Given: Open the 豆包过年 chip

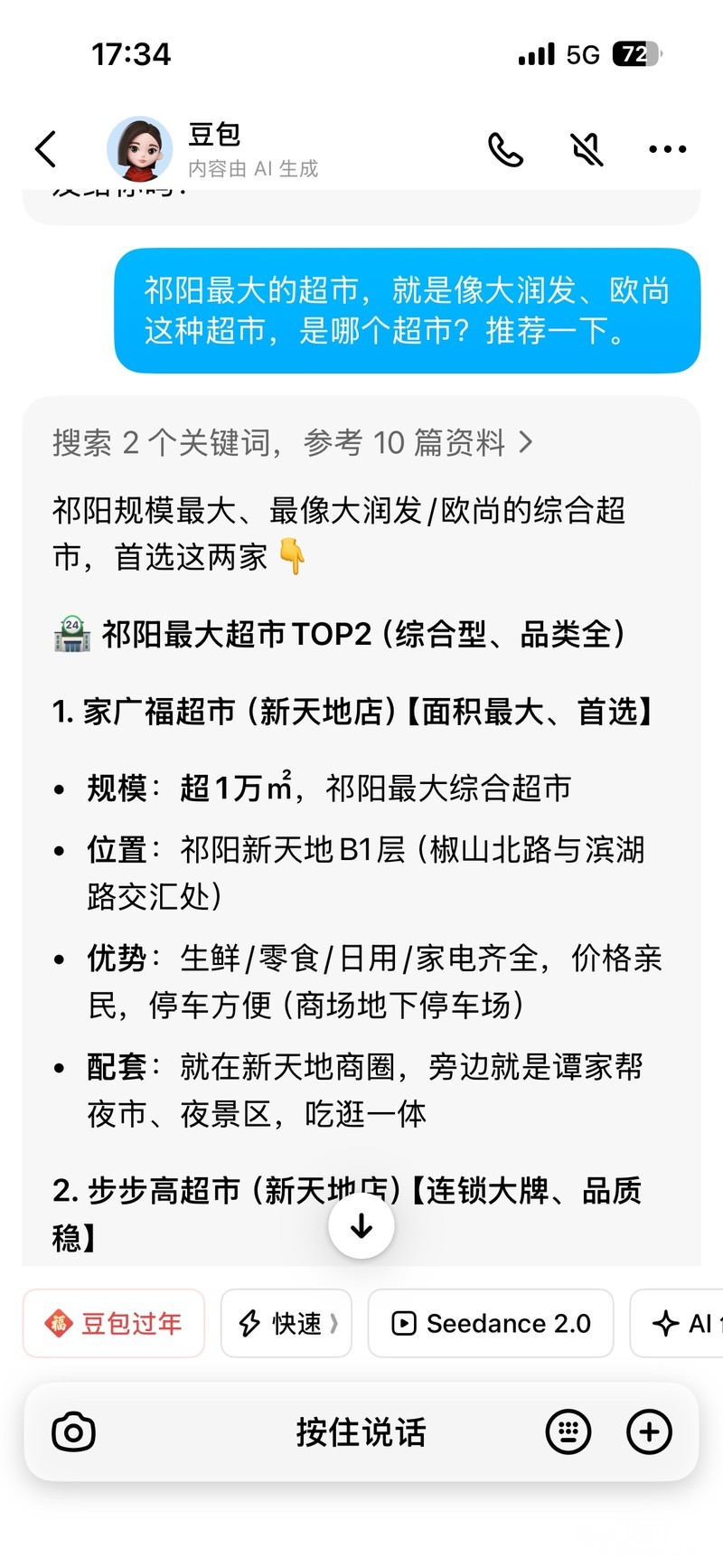Looking at the screenshot, I should pos(114,1323).
